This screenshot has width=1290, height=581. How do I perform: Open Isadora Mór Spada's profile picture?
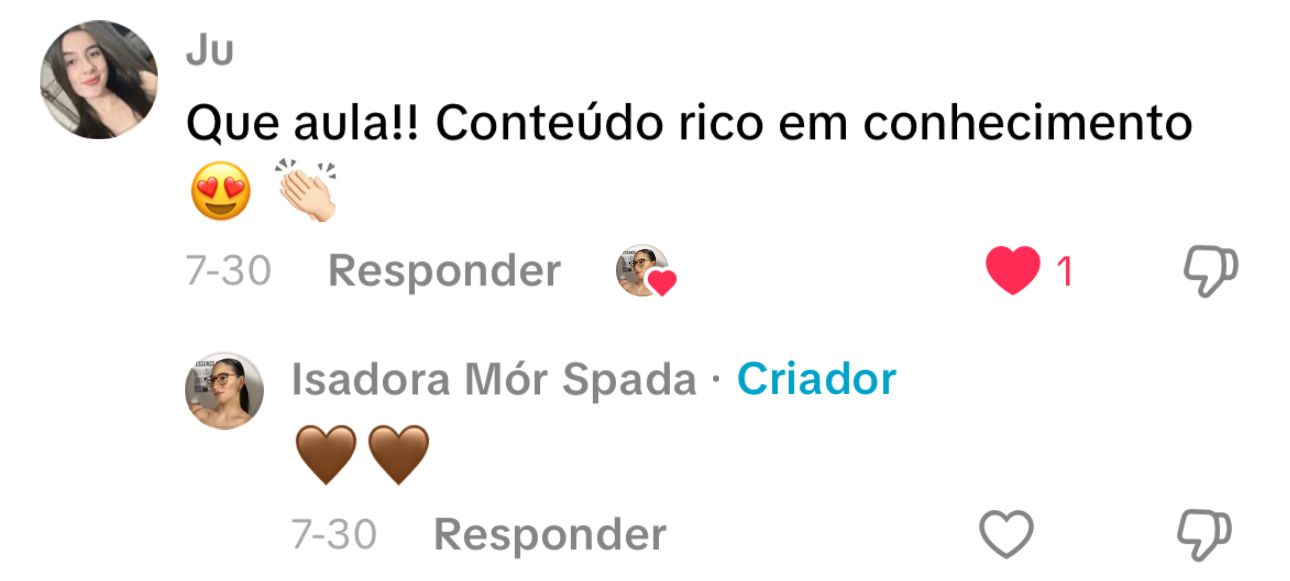tap(224, 391)
